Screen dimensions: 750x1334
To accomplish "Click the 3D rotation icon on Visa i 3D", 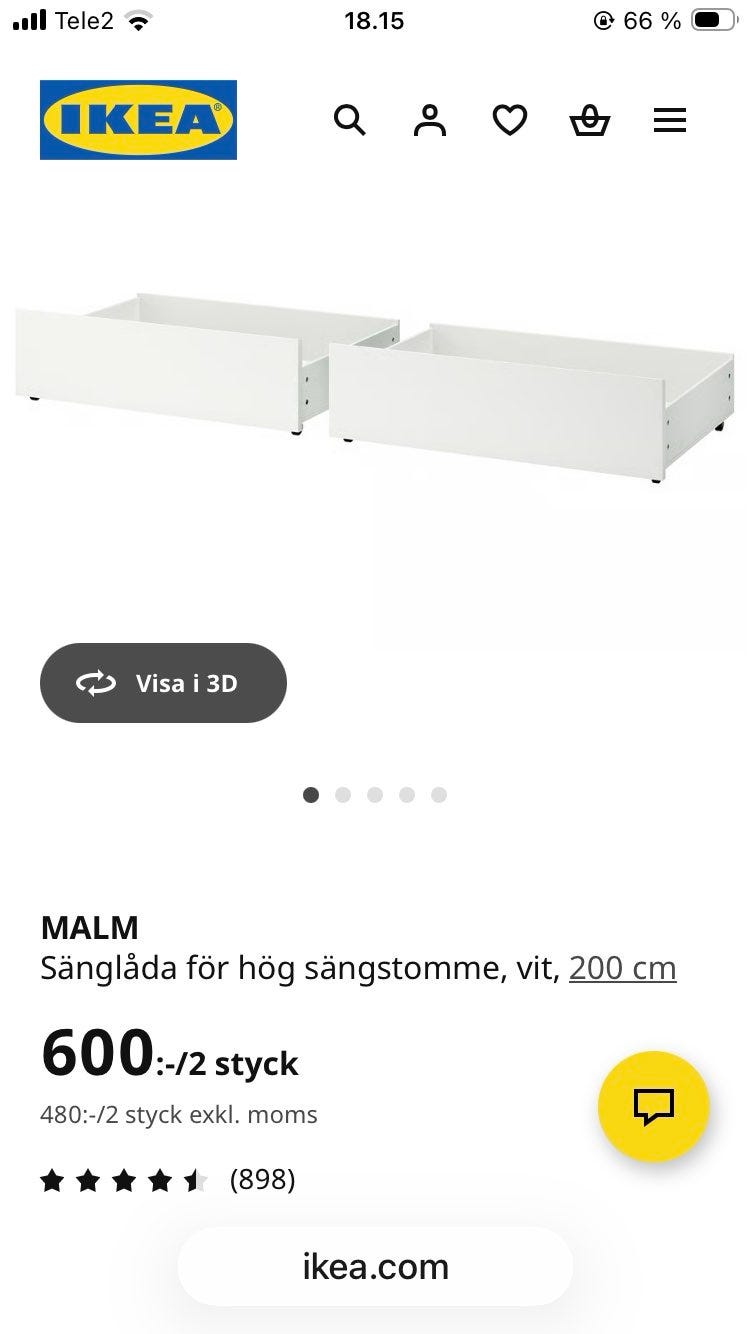I will (95, 683).
